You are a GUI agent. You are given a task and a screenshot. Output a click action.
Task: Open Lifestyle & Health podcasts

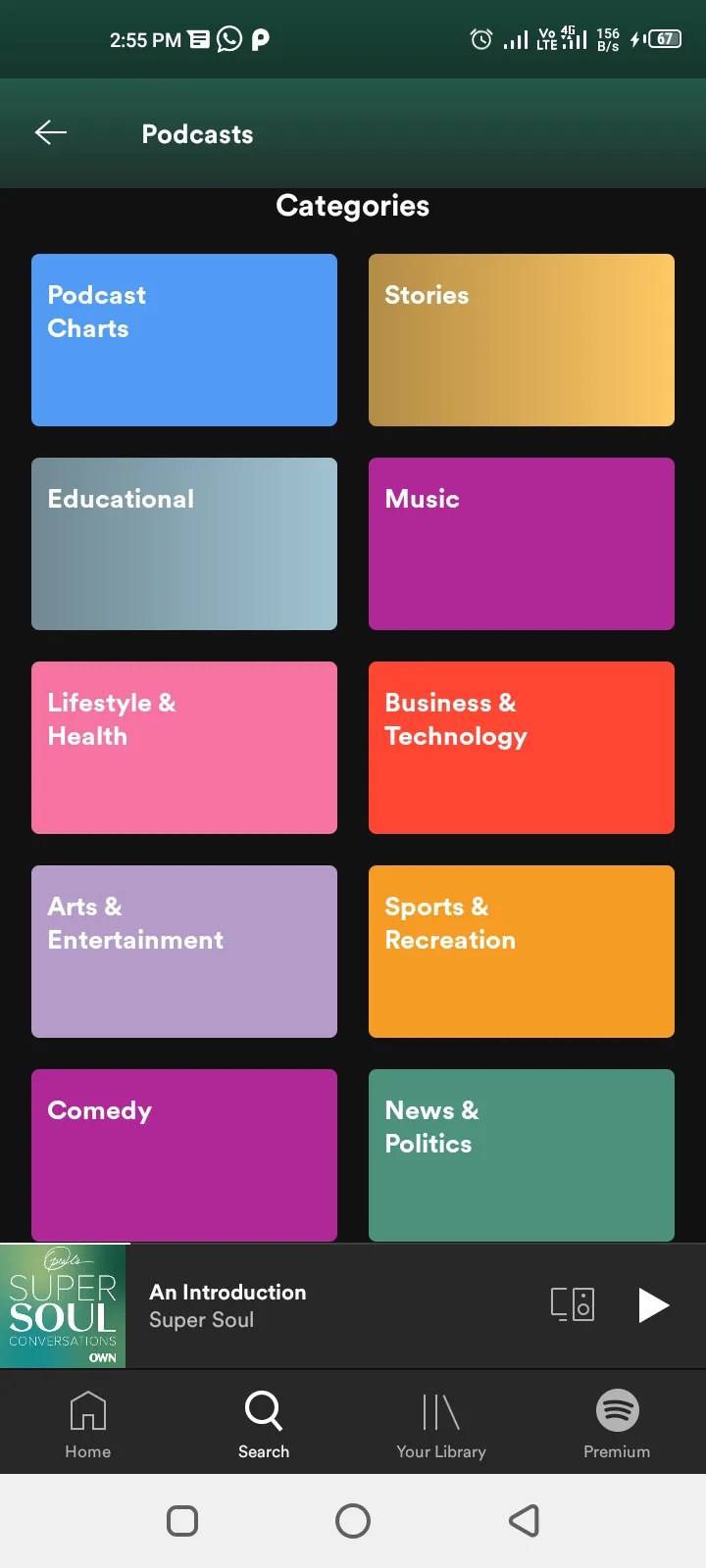click(183, 748)
